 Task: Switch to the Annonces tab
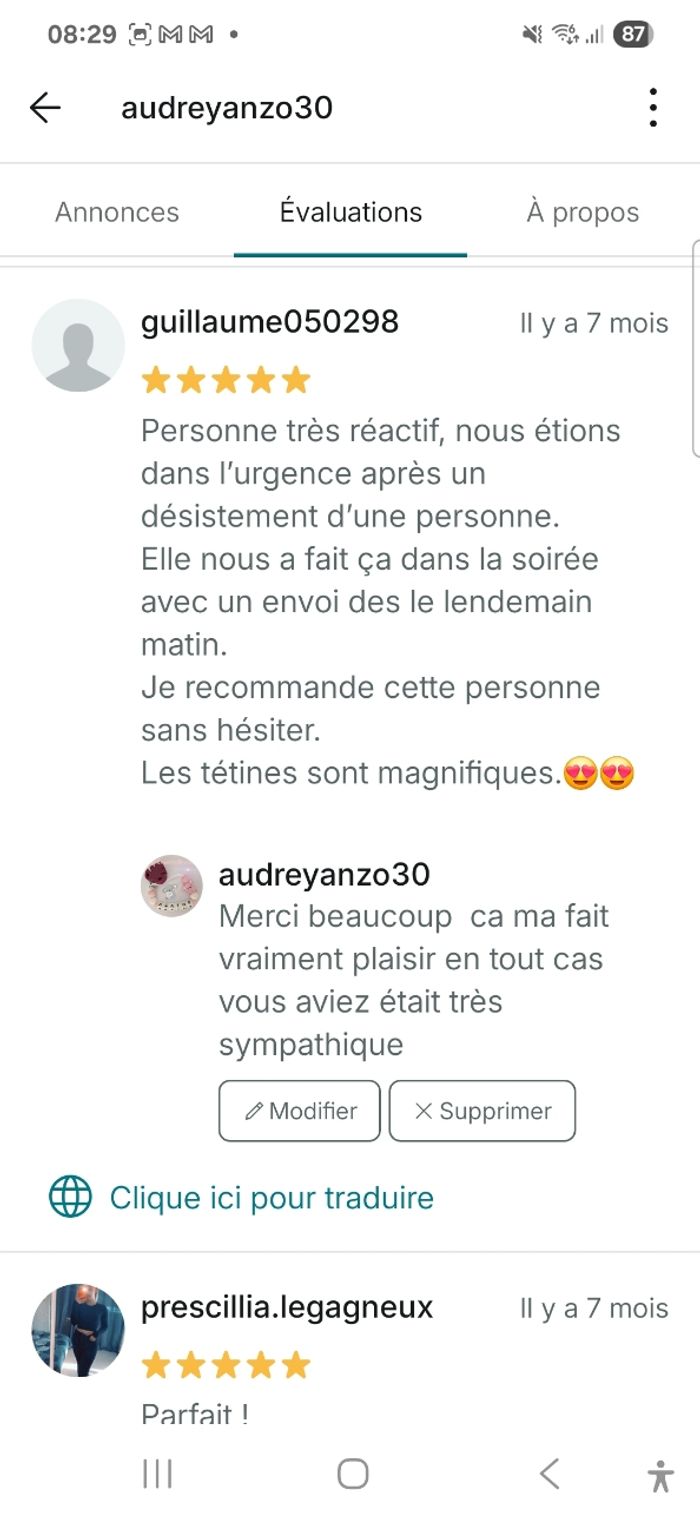(117, 212)
